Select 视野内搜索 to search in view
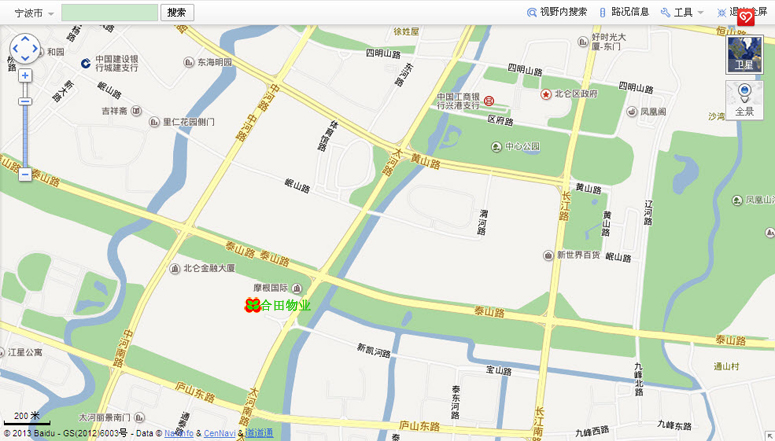The height and width of the screenshot is (441, 775). [x=557, y=12]
